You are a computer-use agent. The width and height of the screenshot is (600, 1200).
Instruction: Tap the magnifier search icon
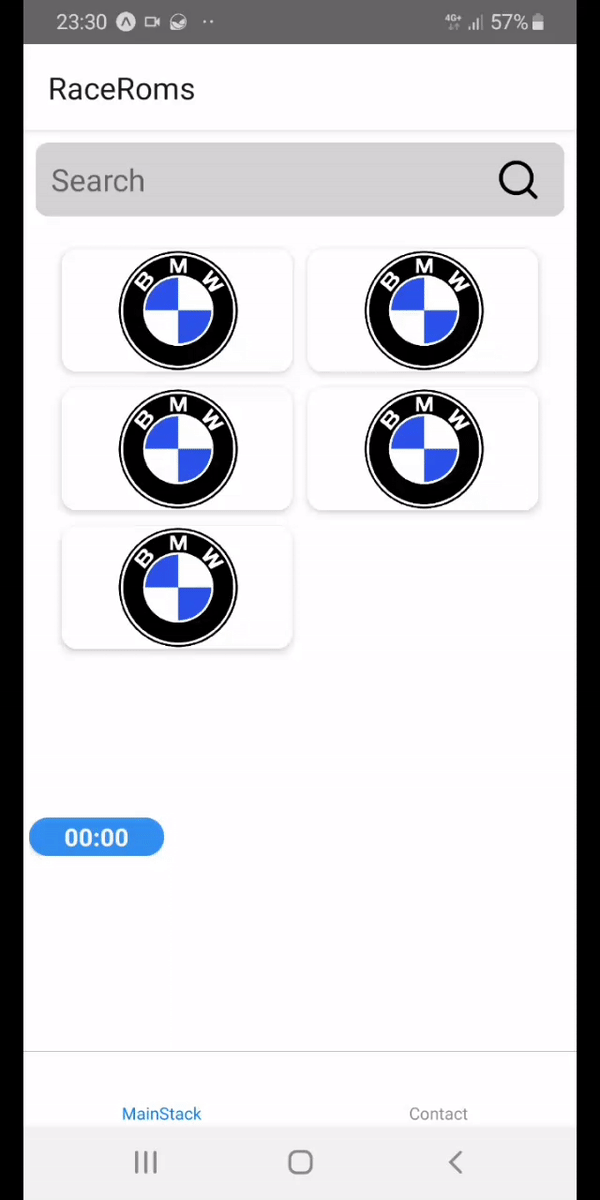point(518,180)
